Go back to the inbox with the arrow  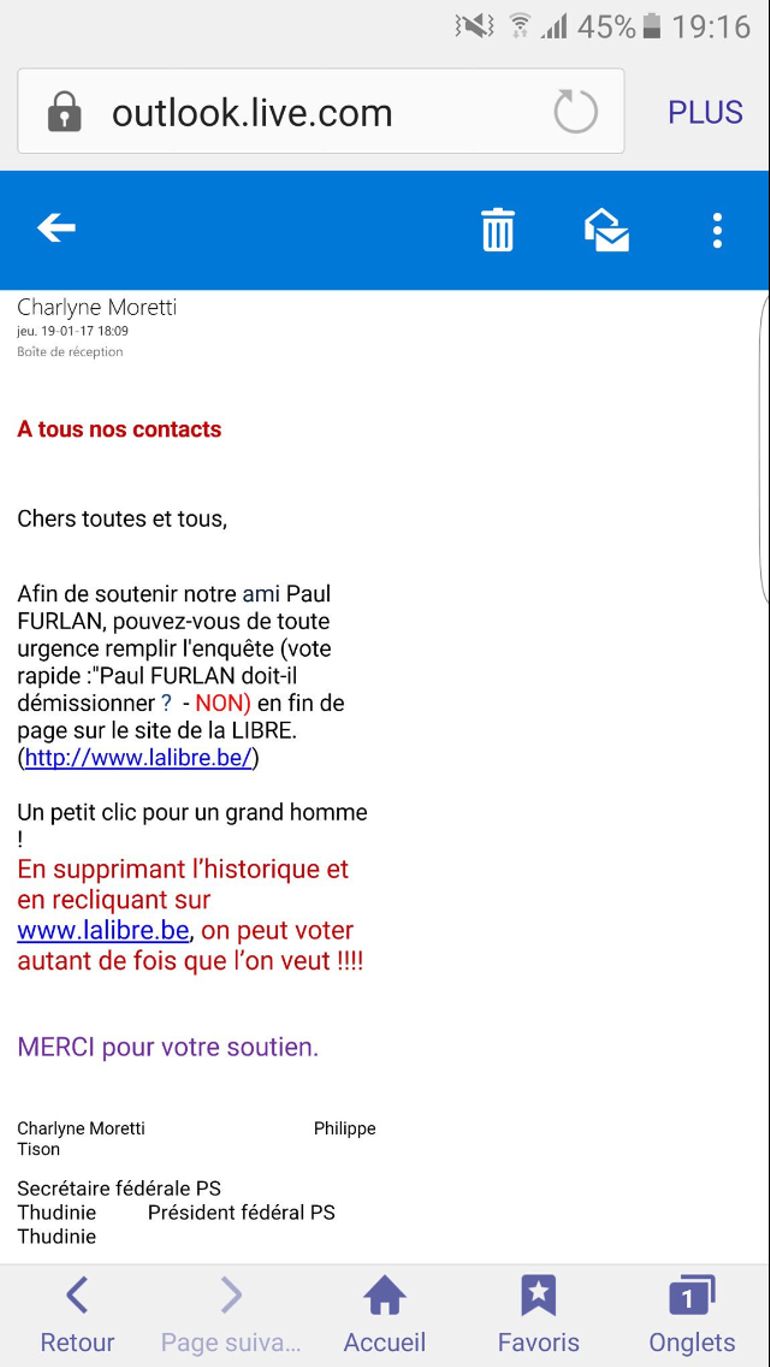click(x=56, y=229)
